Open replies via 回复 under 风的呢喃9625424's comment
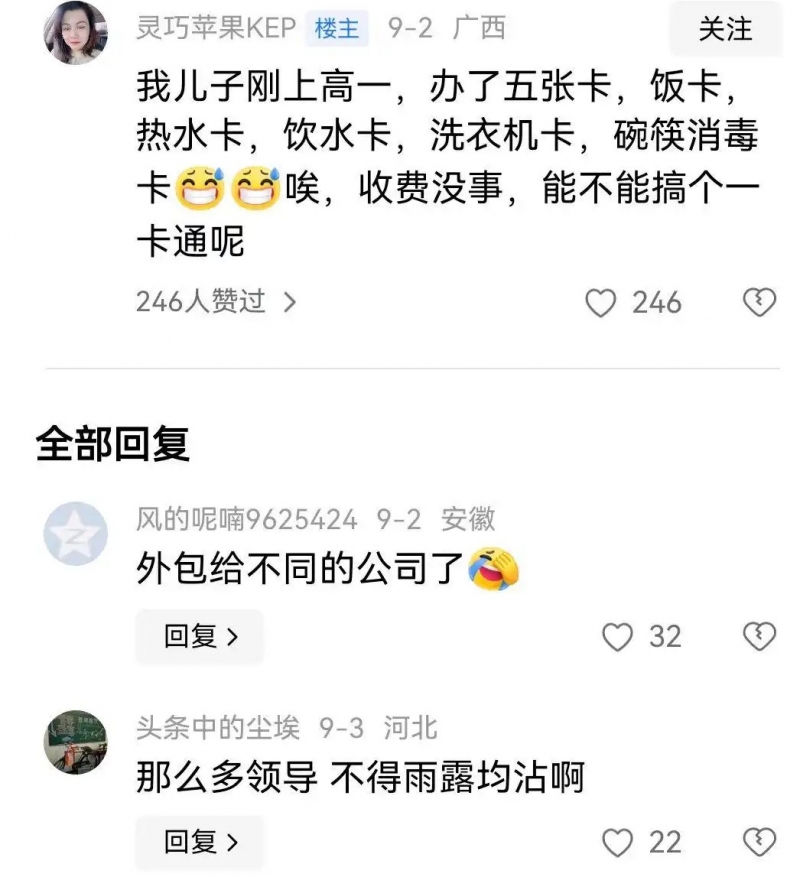 pyautogui.click(x=199, y=636)
